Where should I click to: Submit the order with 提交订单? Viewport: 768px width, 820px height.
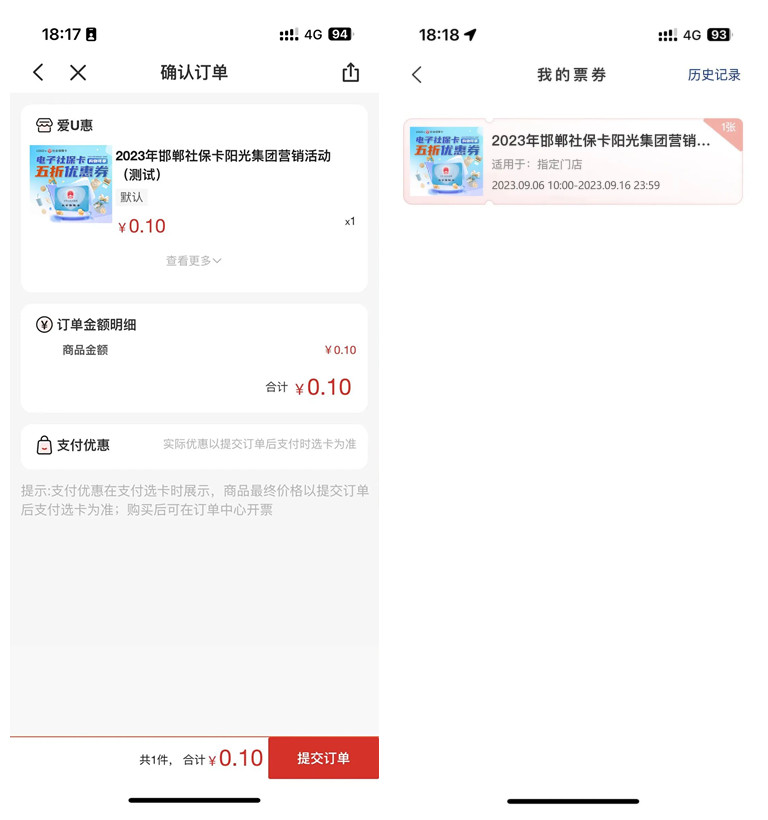pyautogui.click(x=323, y=758)
